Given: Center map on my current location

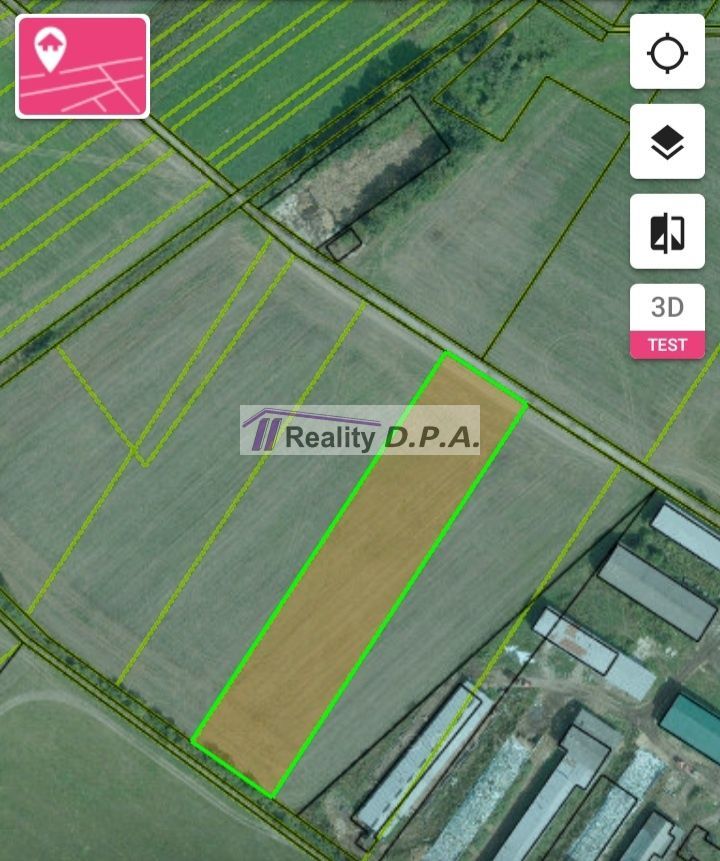Looking at the screenshot, I should (667, 52).
